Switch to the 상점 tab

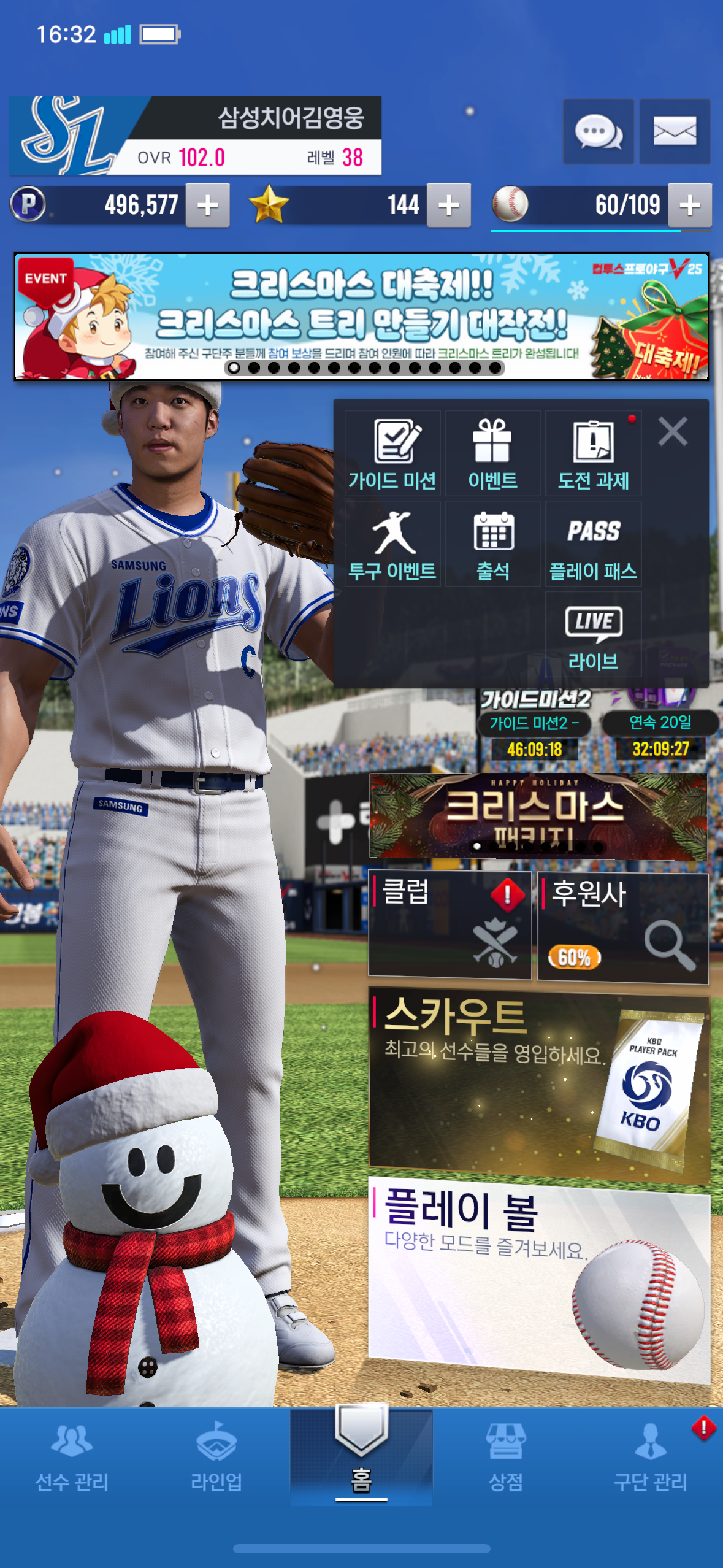505,1458
